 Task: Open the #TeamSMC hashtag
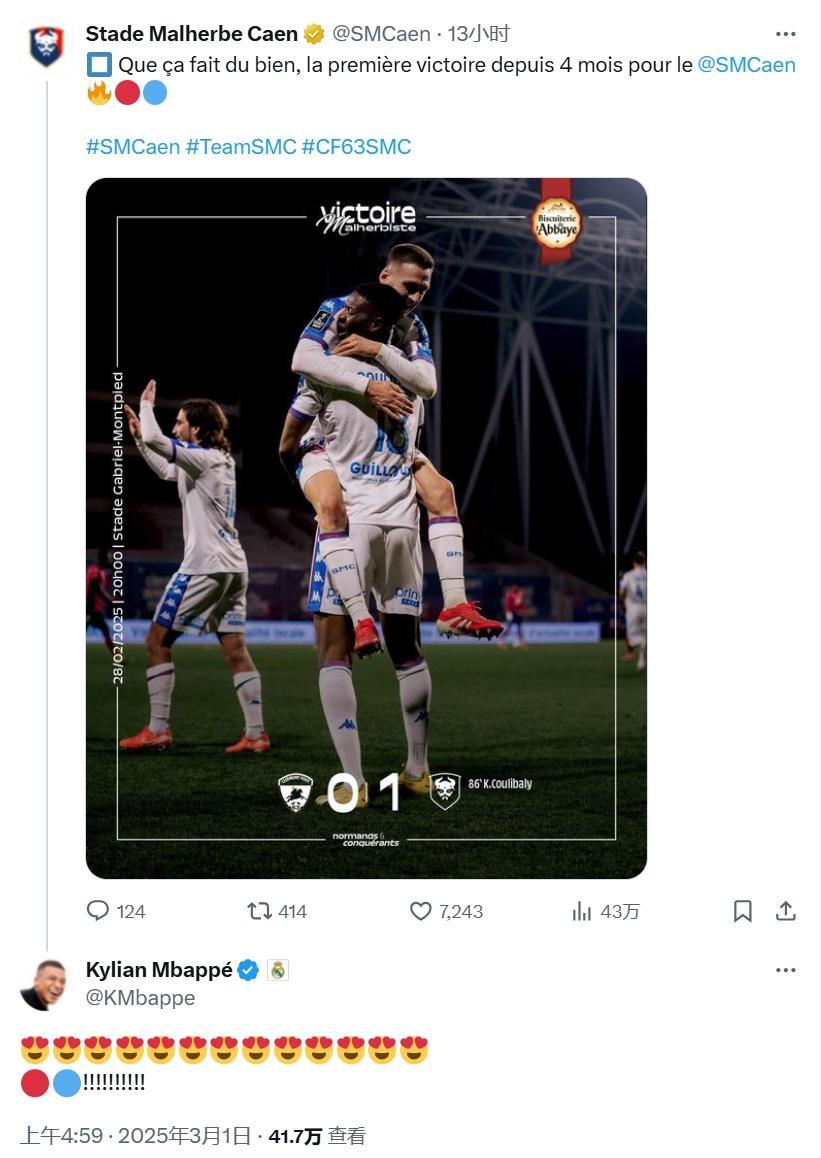(x=240, y=146)
